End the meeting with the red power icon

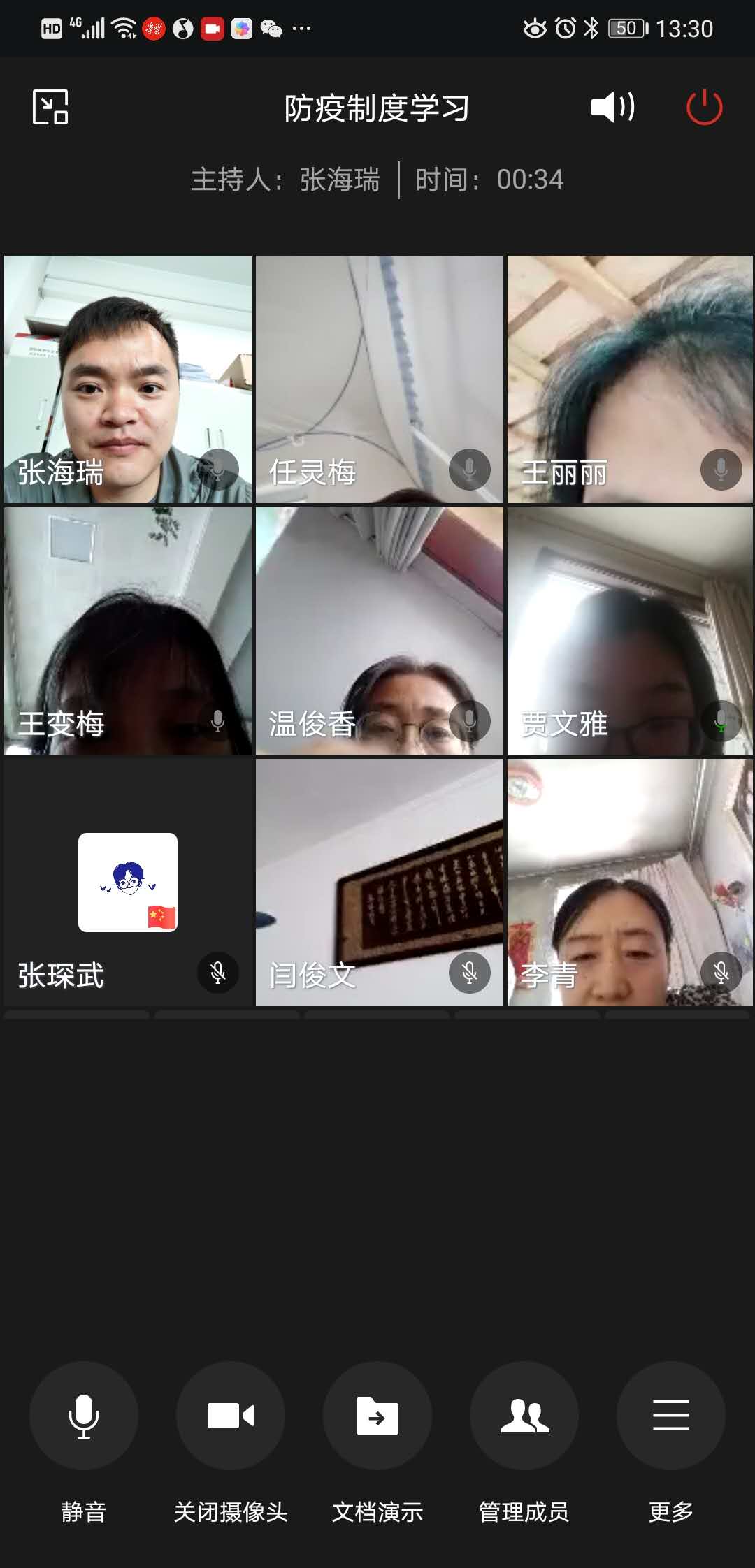click(x=704, y=107)
